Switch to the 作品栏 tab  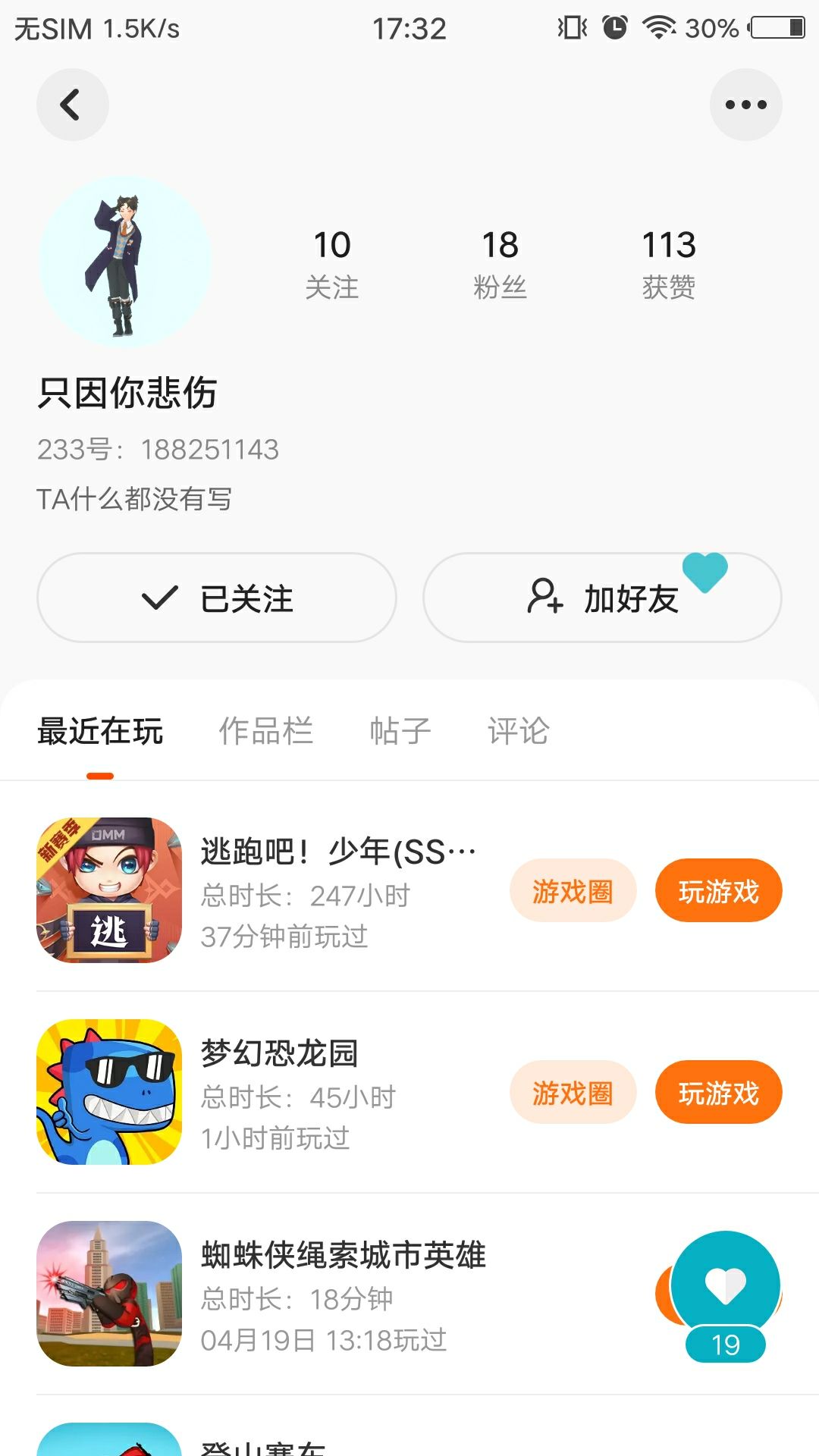click(x=265, y=731)
